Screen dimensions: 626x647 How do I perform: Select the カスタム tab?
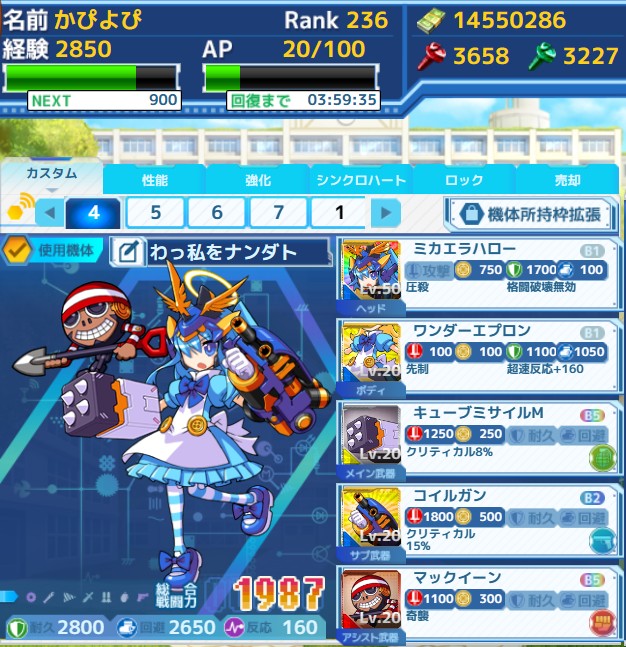[51, 174]
